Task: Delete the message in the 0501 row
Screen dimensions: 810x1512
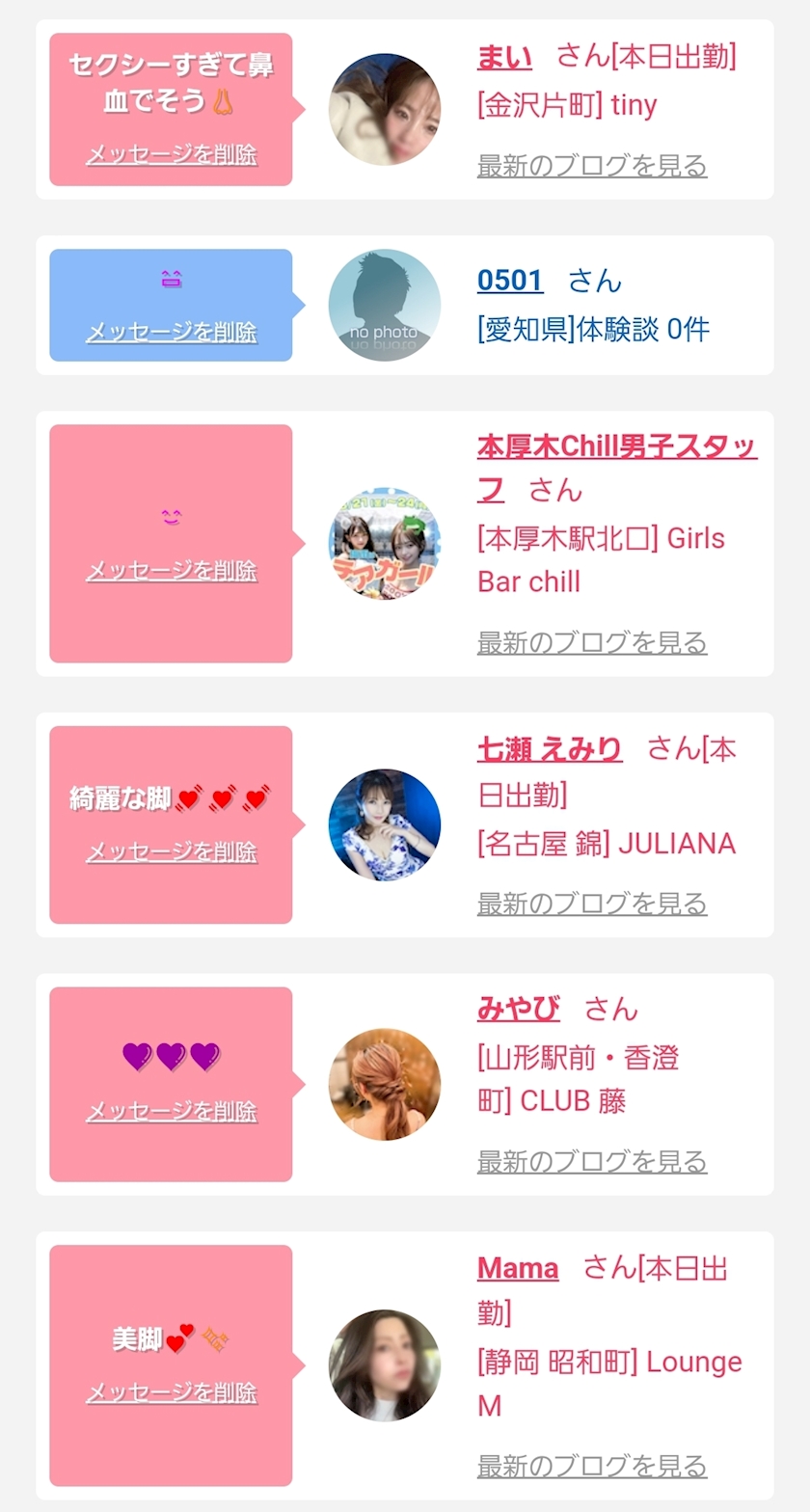Action: [172, 332]
